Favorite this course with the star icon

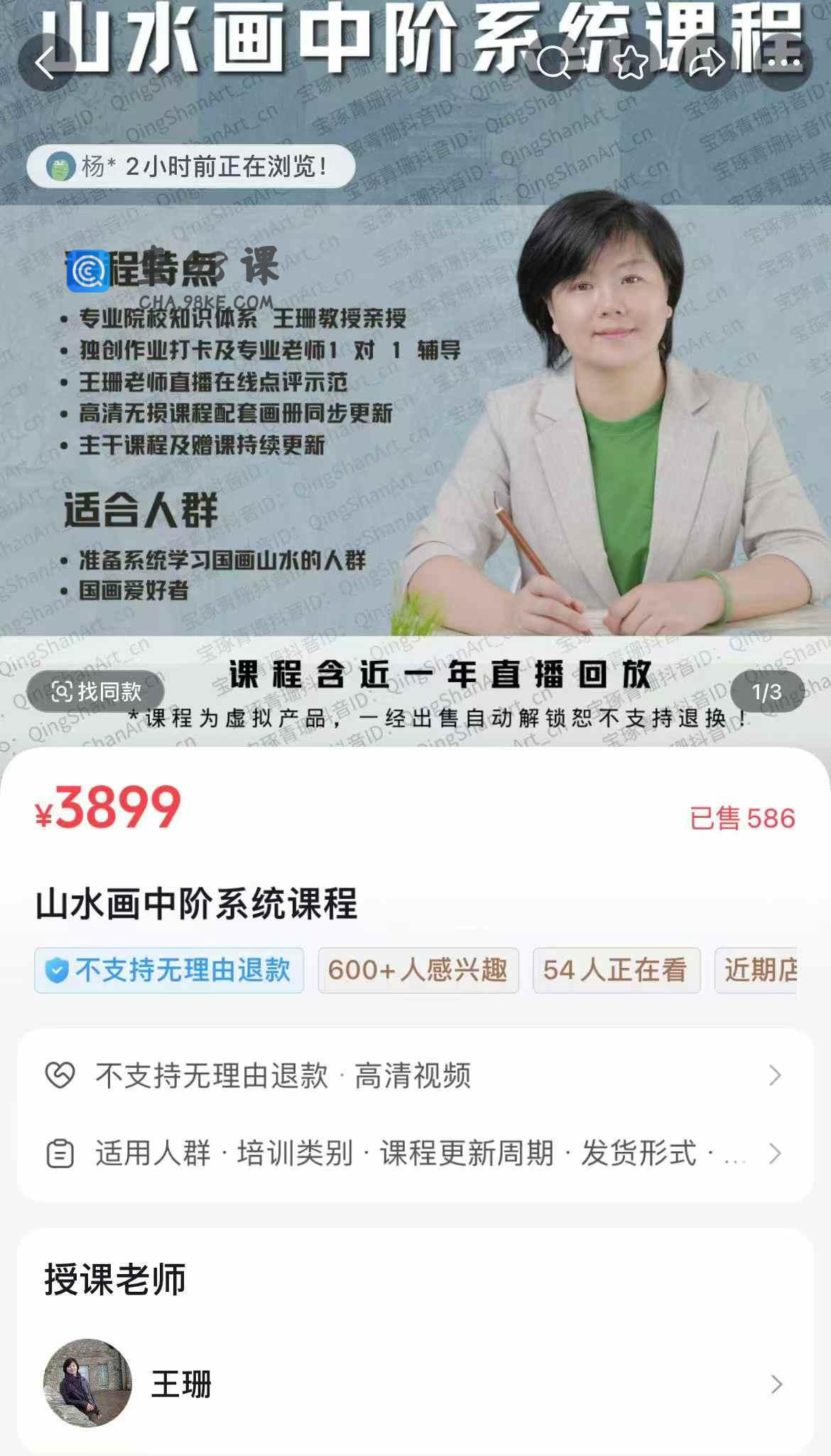click(631, 64)
